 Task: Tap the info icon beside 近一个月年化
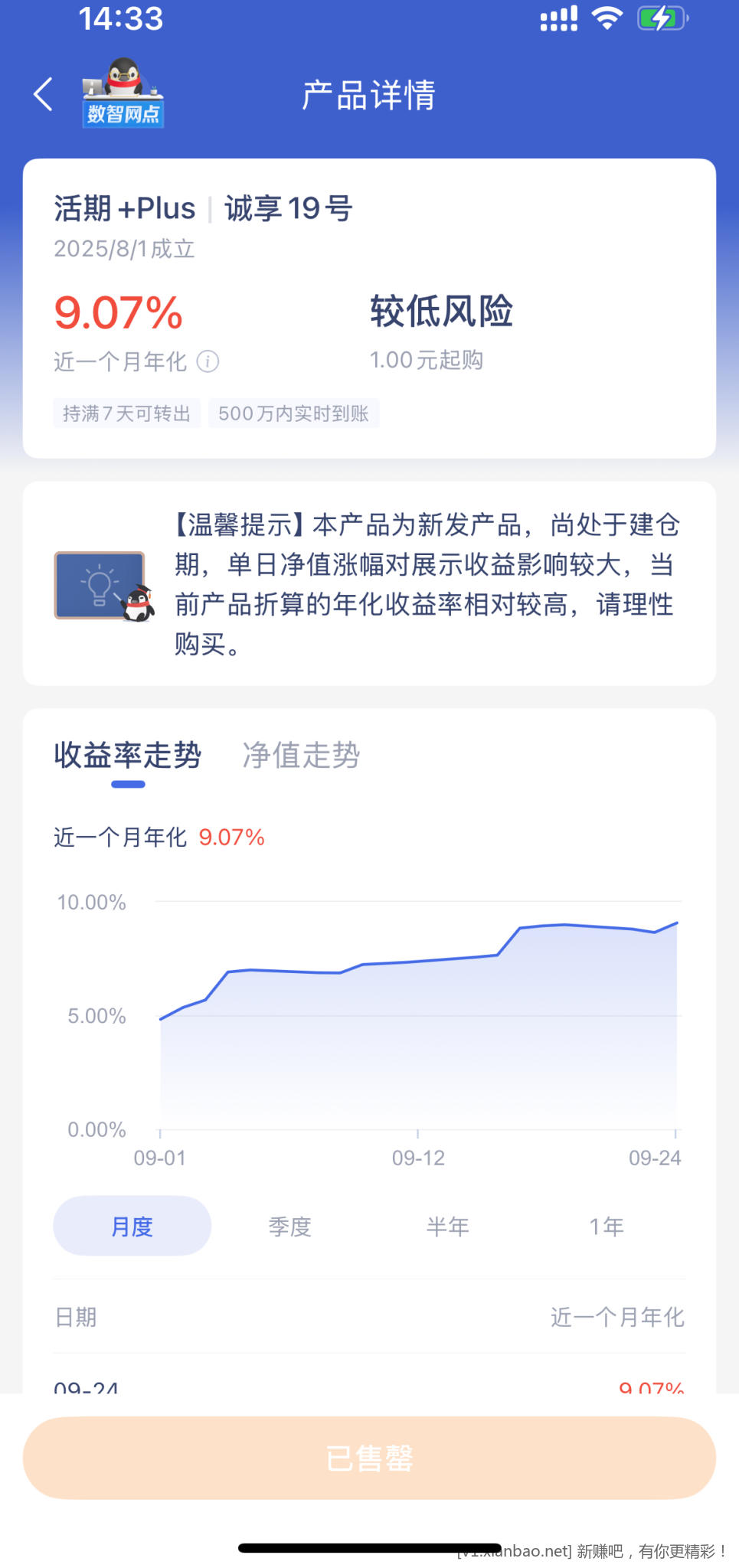(208, 361)
